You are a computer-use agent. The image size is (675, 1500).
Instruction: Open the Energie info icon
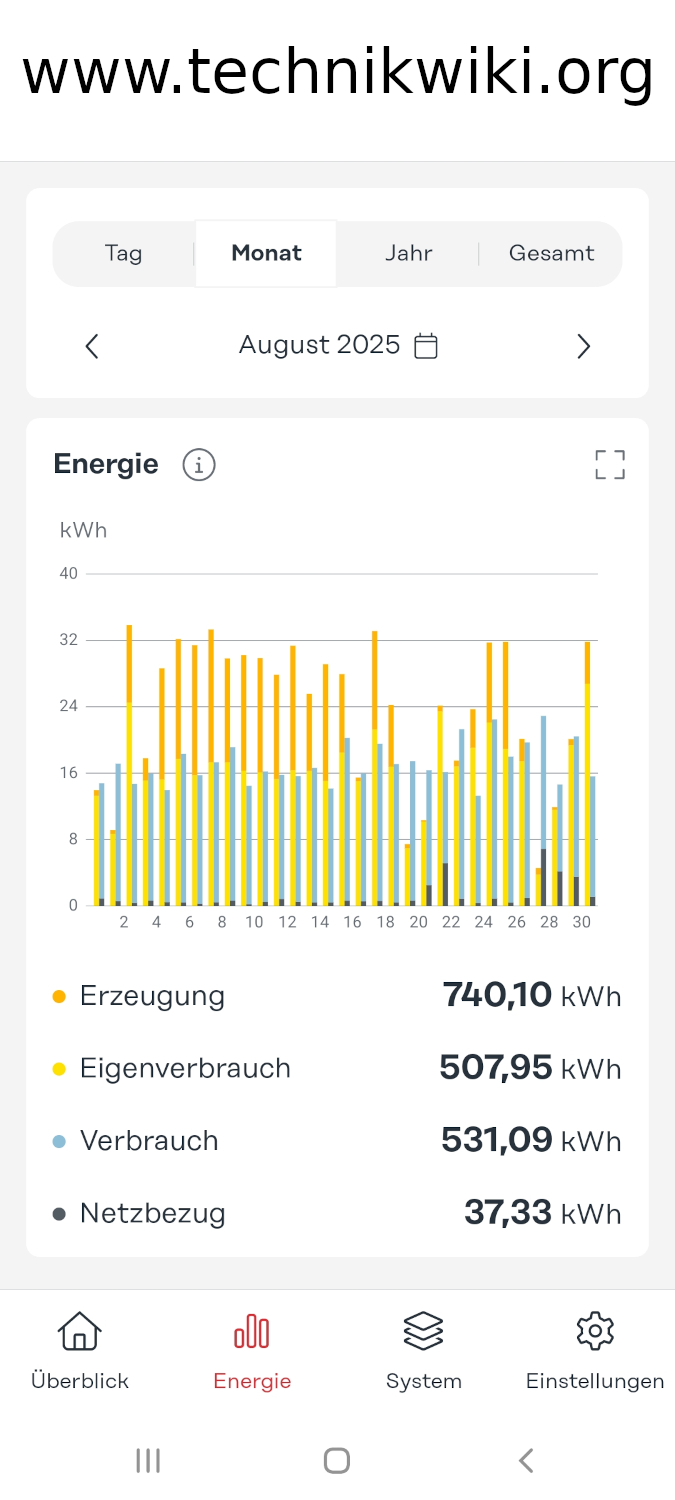[x=199, y=465]
